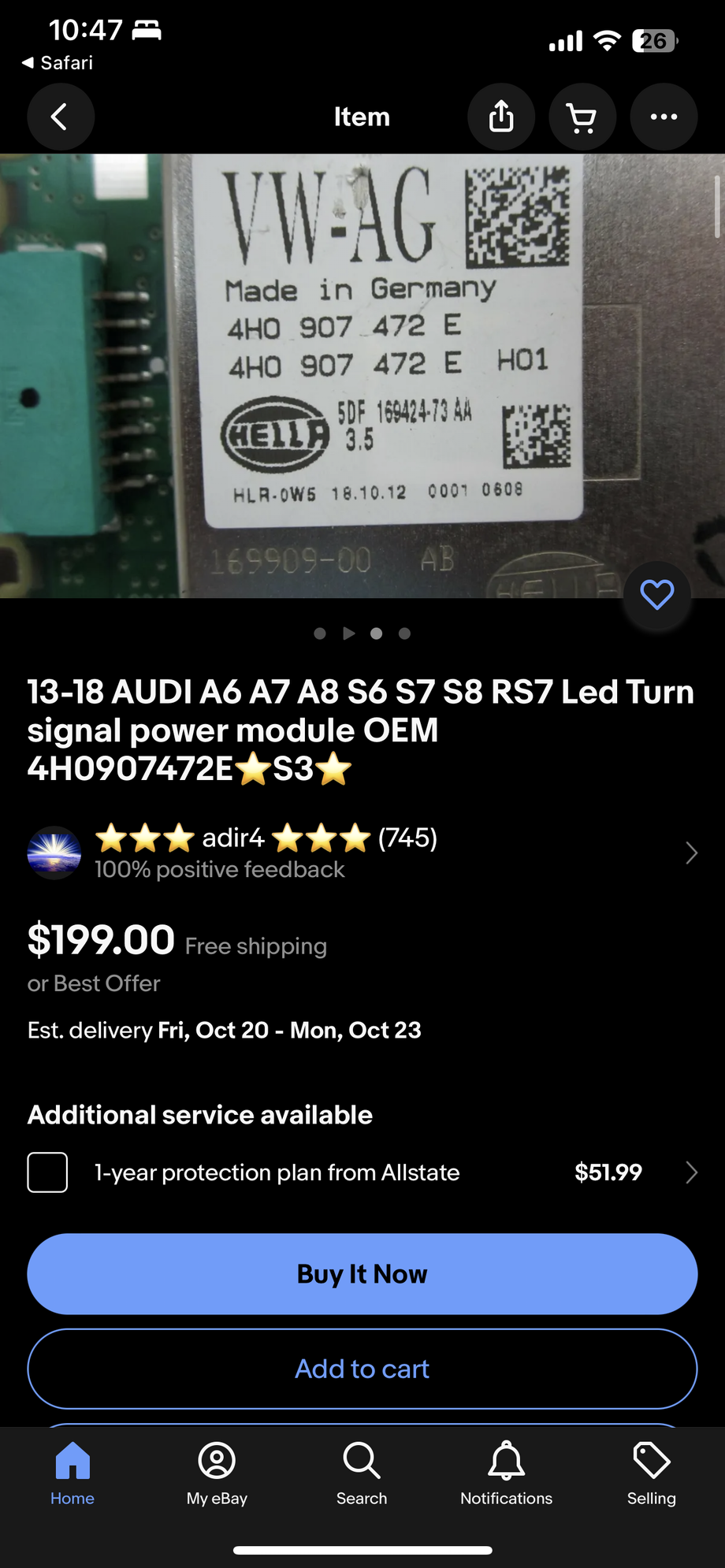Play the item video in carousel
This screenshot has width=725, height=1568.
pyautogui.click(x=348, y=633)
